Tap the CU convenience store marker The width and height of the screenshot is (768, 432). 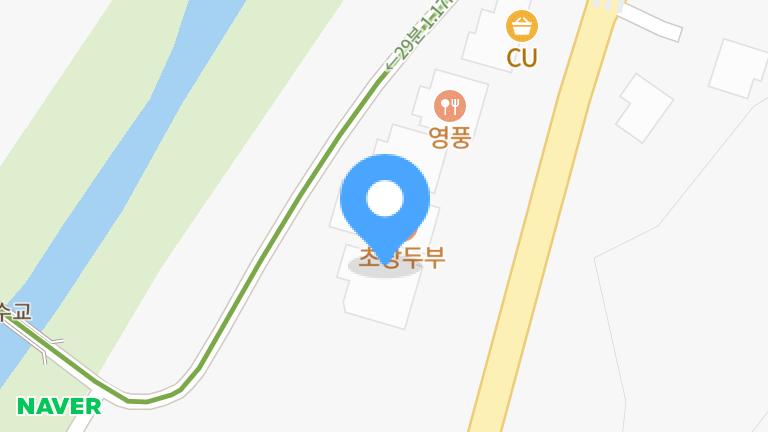click(x=521, y=27)
